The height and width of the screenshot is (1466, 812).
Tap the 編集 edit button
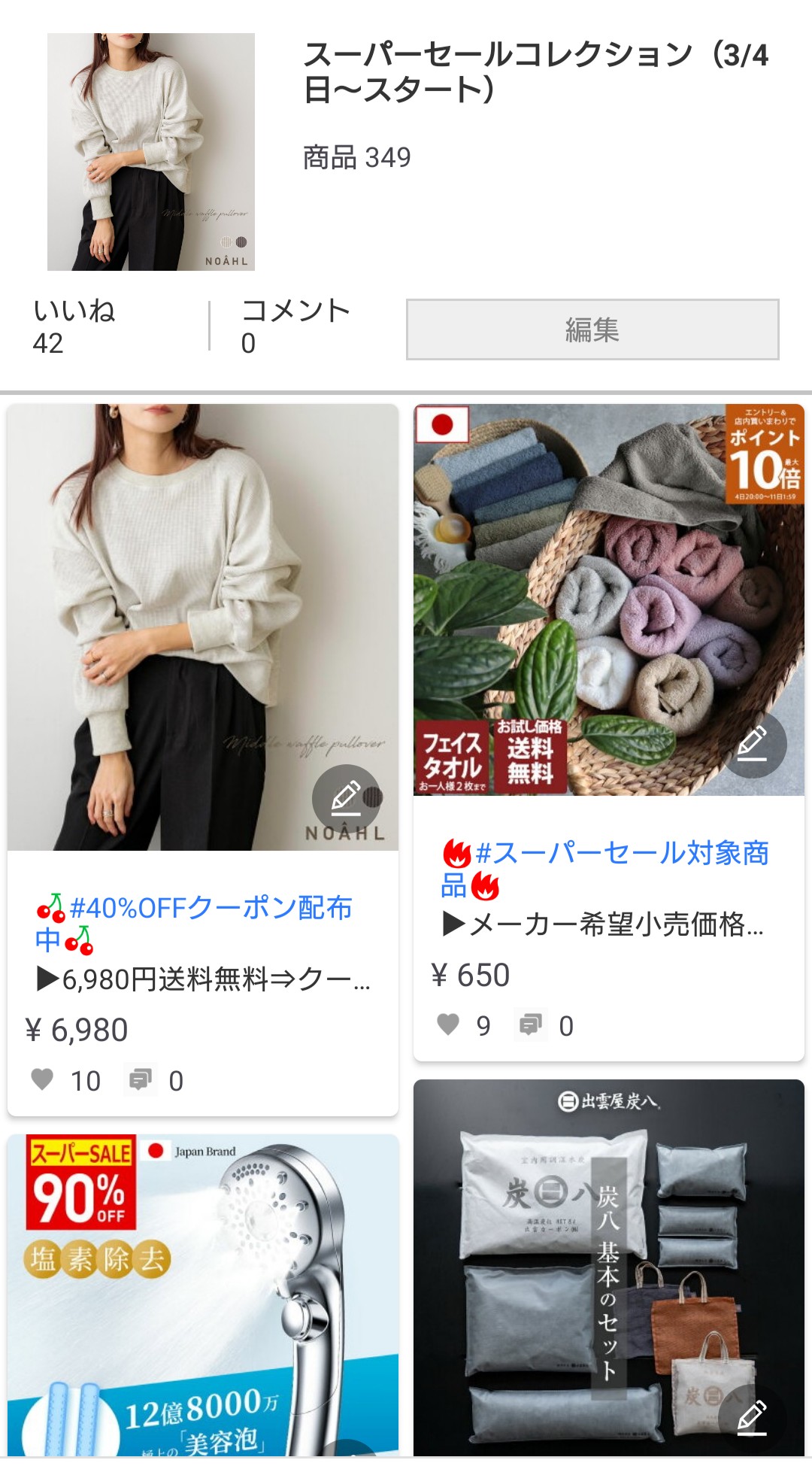pos(592,329)
